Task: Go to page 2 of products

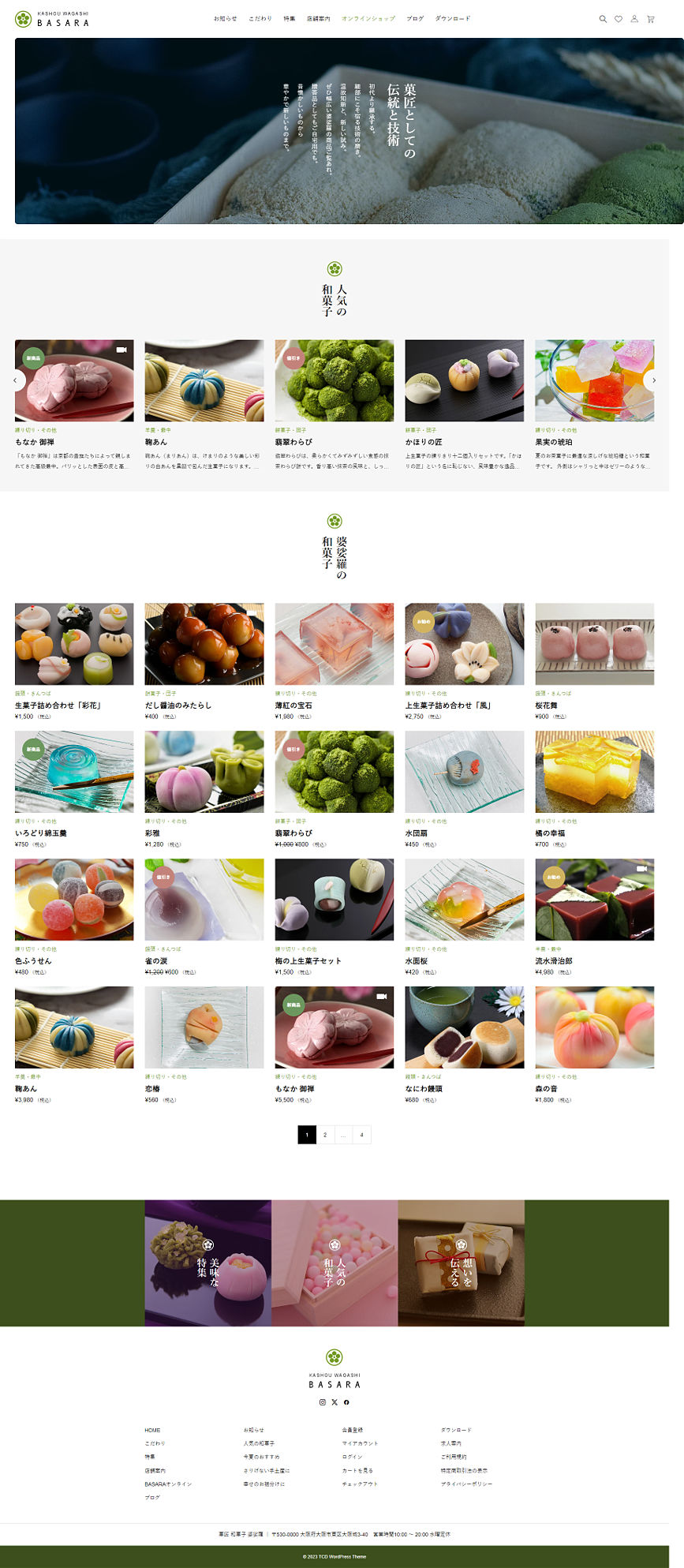Action: [x=325, y=1135]
